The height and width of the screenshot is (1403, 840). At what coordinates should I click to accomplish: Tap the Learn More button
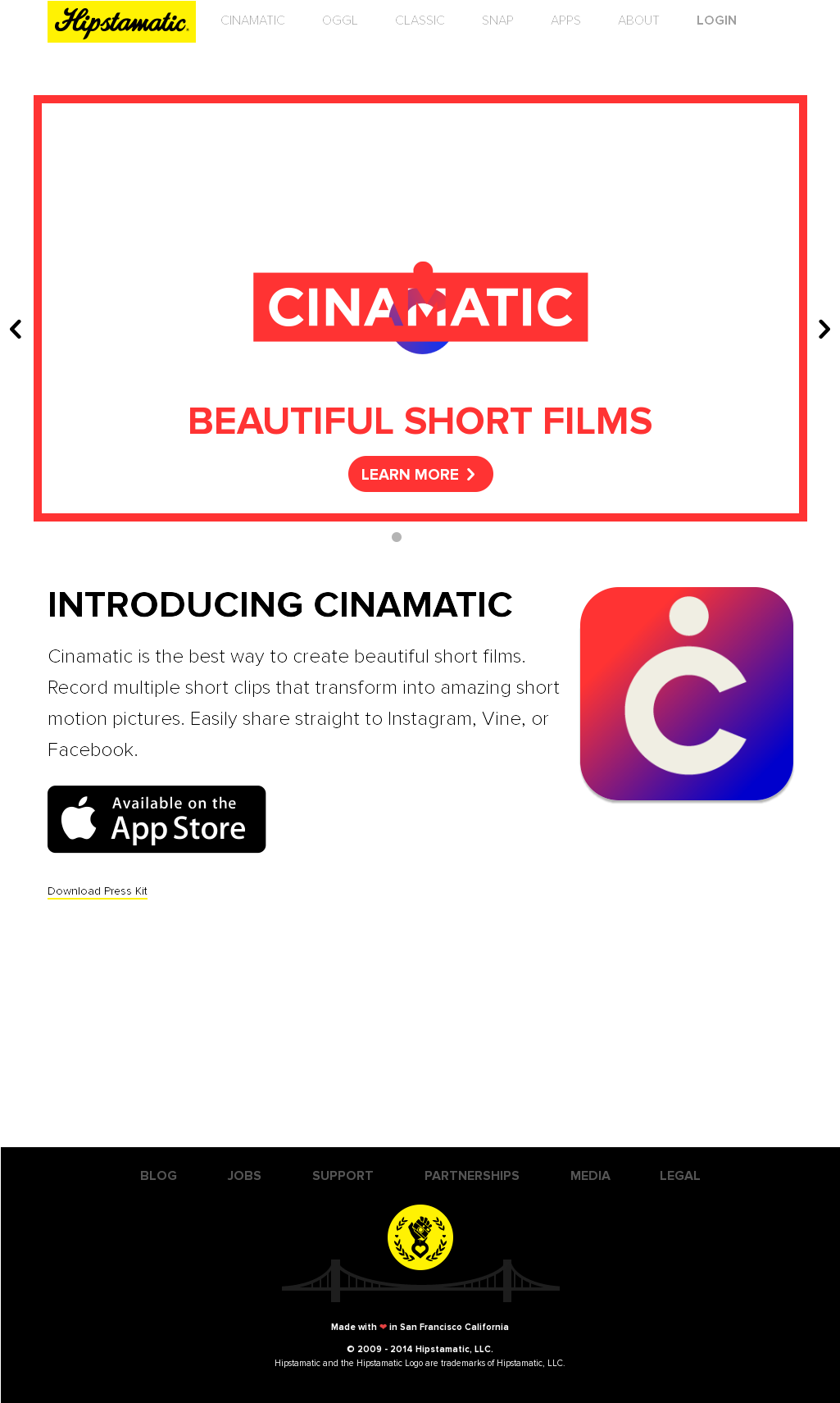[420, 474]
